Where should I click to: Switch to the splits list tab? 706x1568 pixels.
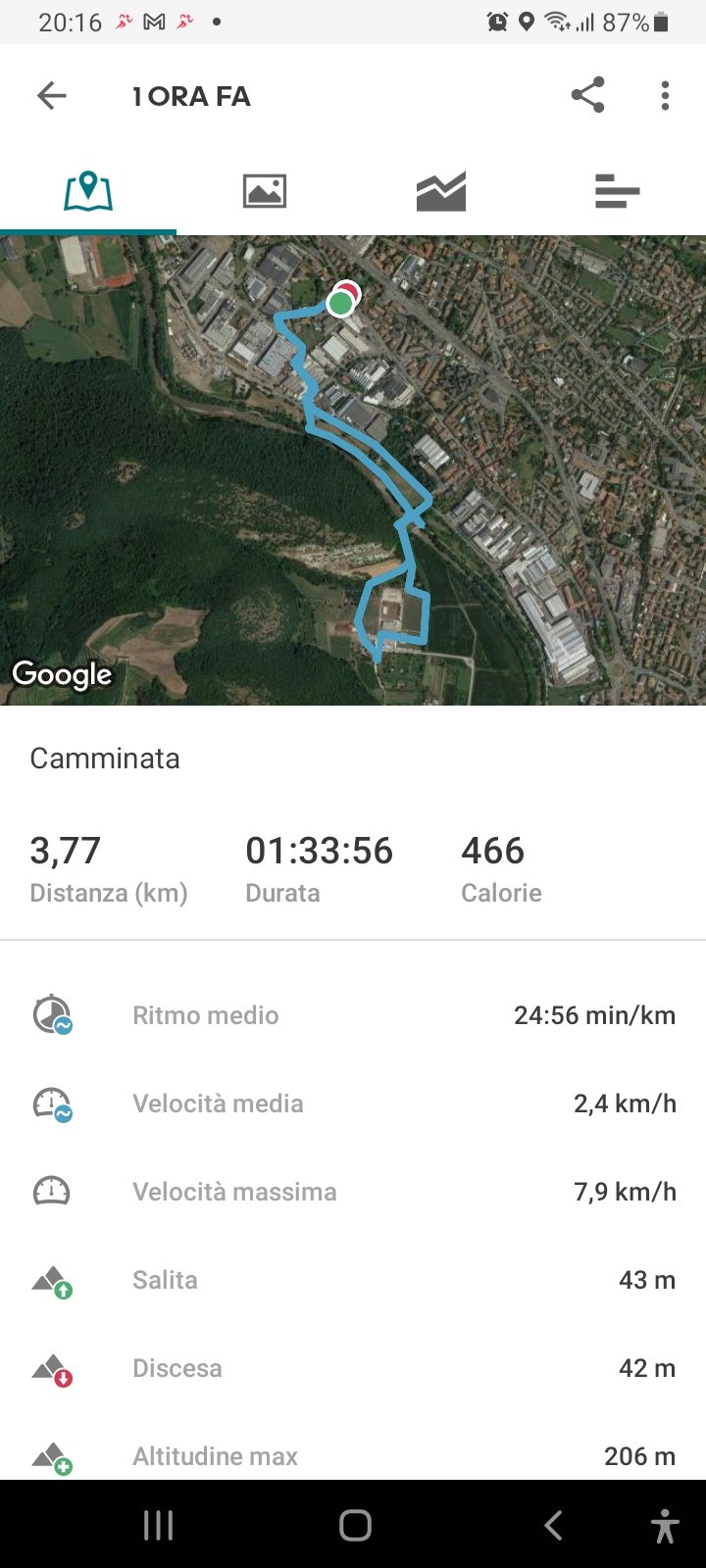[x=618, y=191]
